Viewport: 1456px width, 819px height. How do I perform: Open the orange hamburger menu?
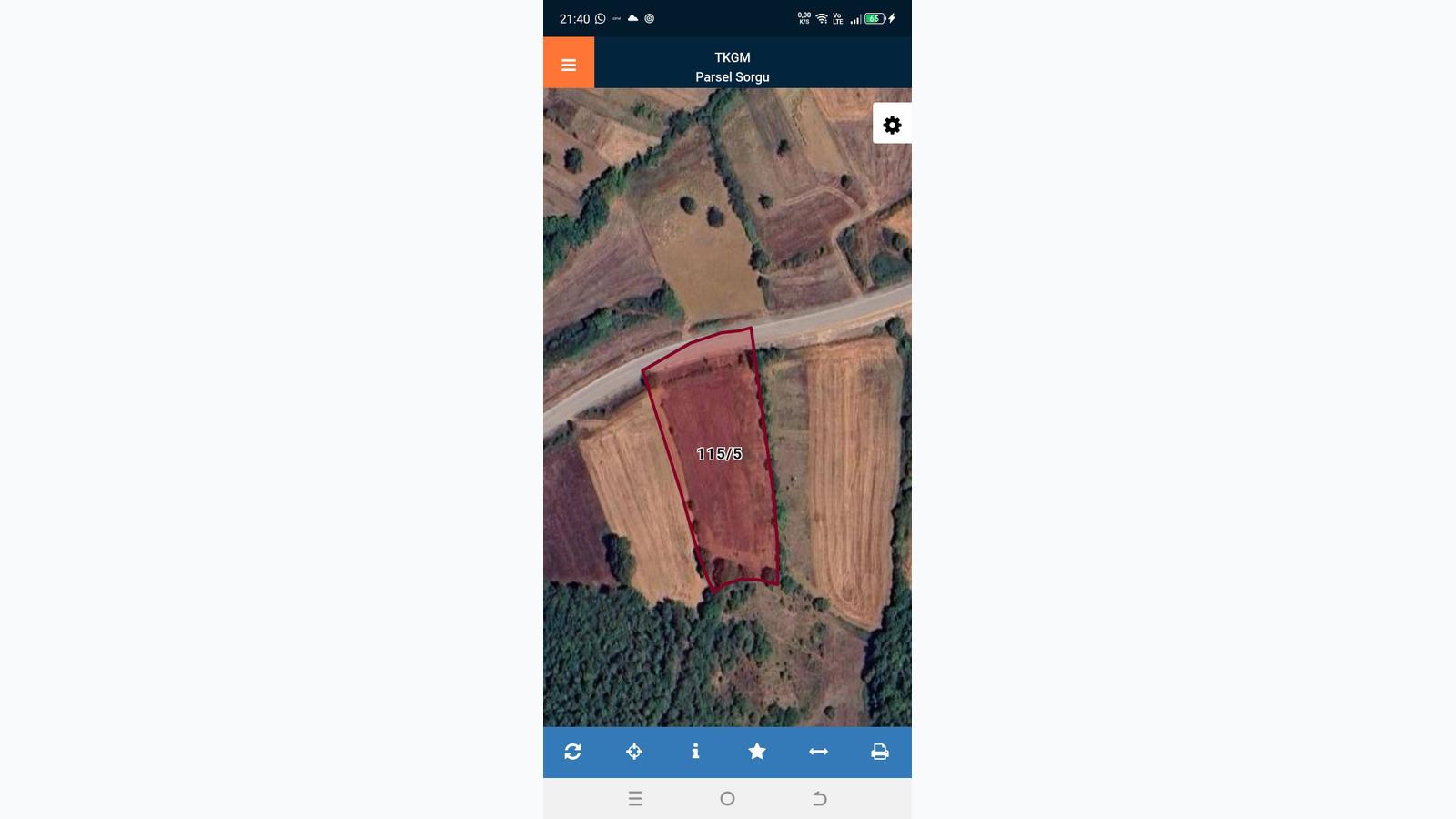pos(569,64)
